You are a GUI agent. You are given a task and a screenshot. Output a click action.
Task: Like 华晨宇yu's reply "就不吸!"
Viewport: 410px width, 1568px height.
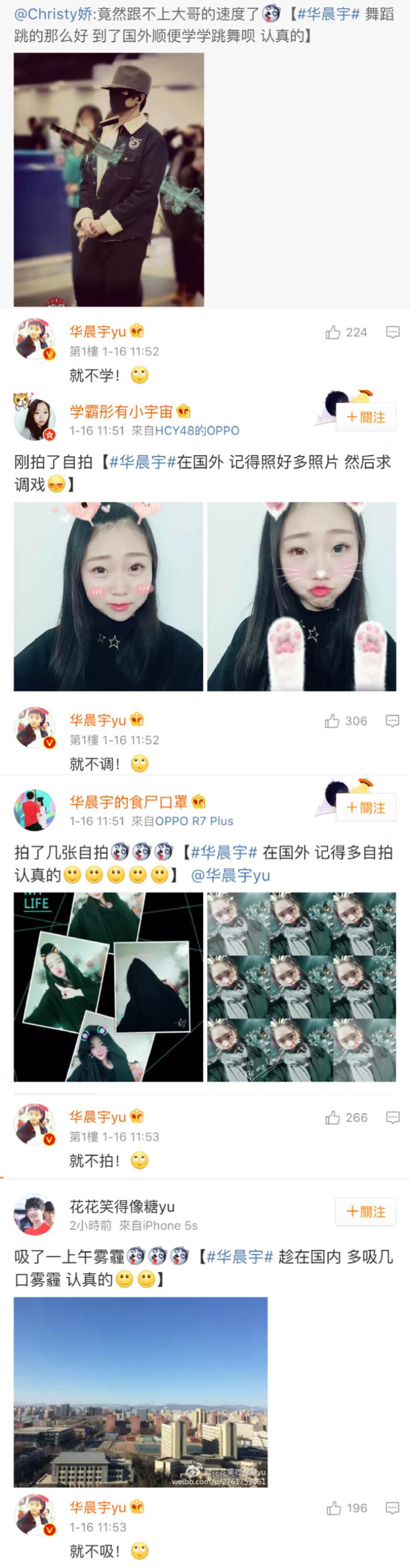[x=333, y=1508]
